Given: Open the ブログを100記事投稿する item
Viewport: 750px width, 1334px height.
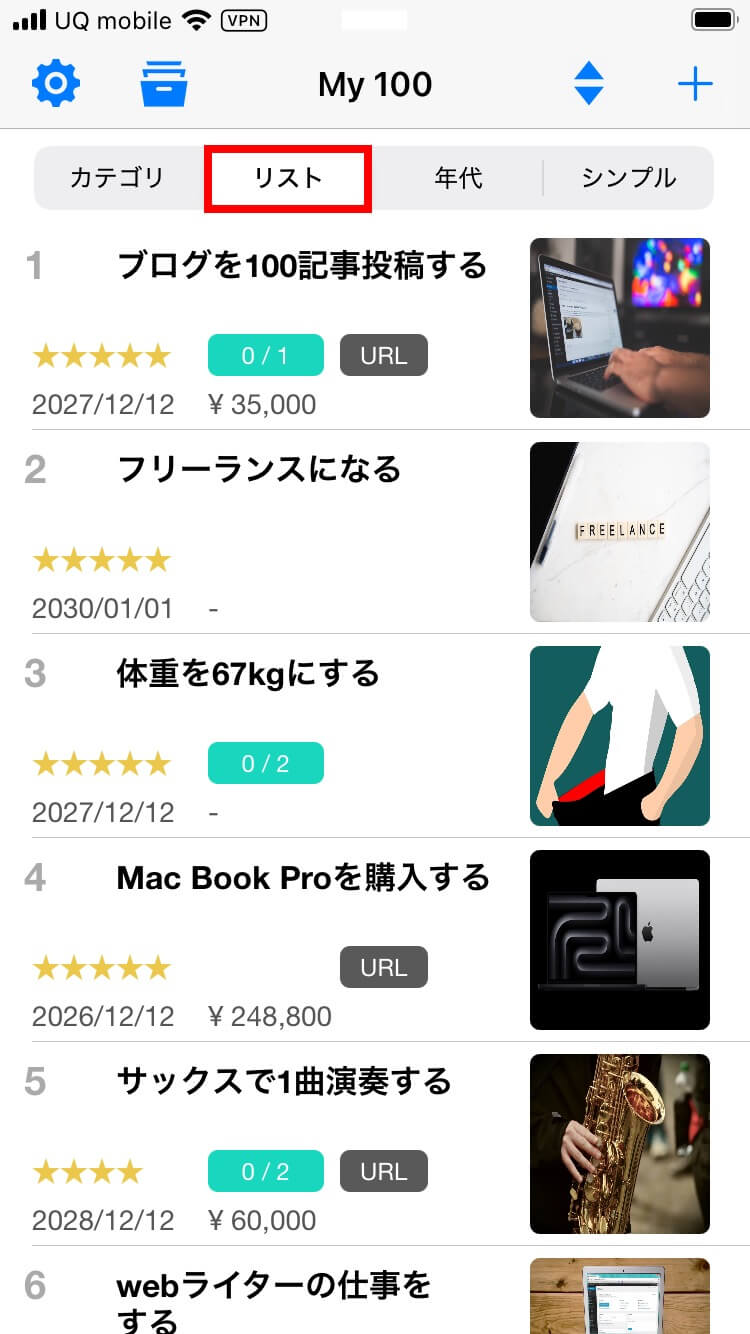Looking at the screenshot, I should tap(302, 266).
